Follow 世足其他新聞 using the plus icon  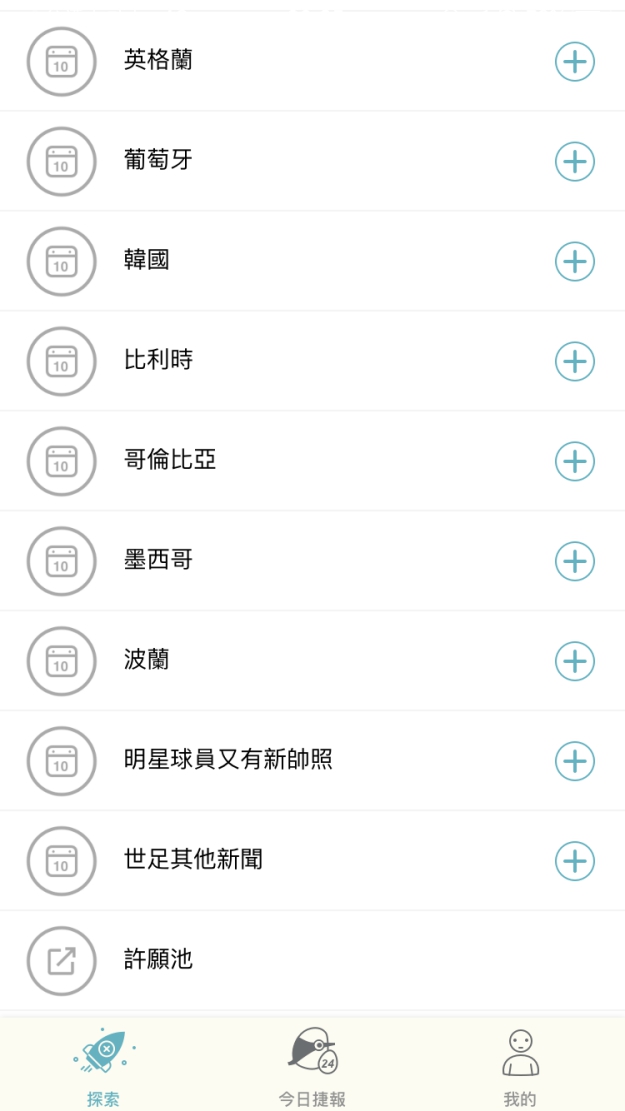click(x=574, y=862)
